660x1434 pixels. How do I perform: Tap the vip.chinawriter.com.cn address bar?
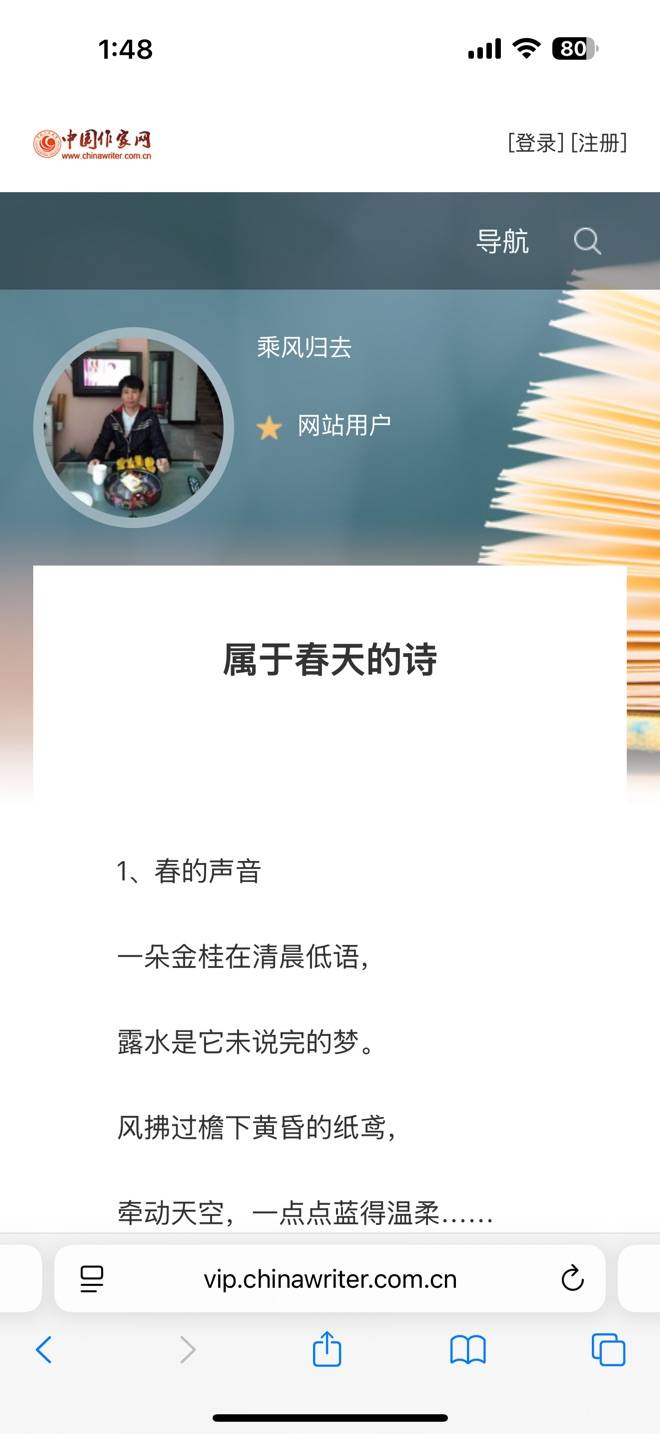(x=330, y=1278)
